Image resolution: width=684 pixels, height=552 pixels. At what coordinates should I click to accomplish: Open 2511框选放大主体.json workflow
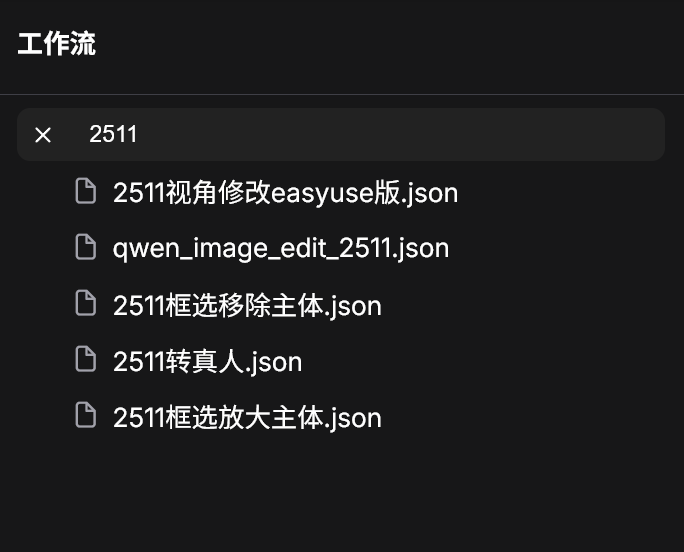(x=247, y=417)
